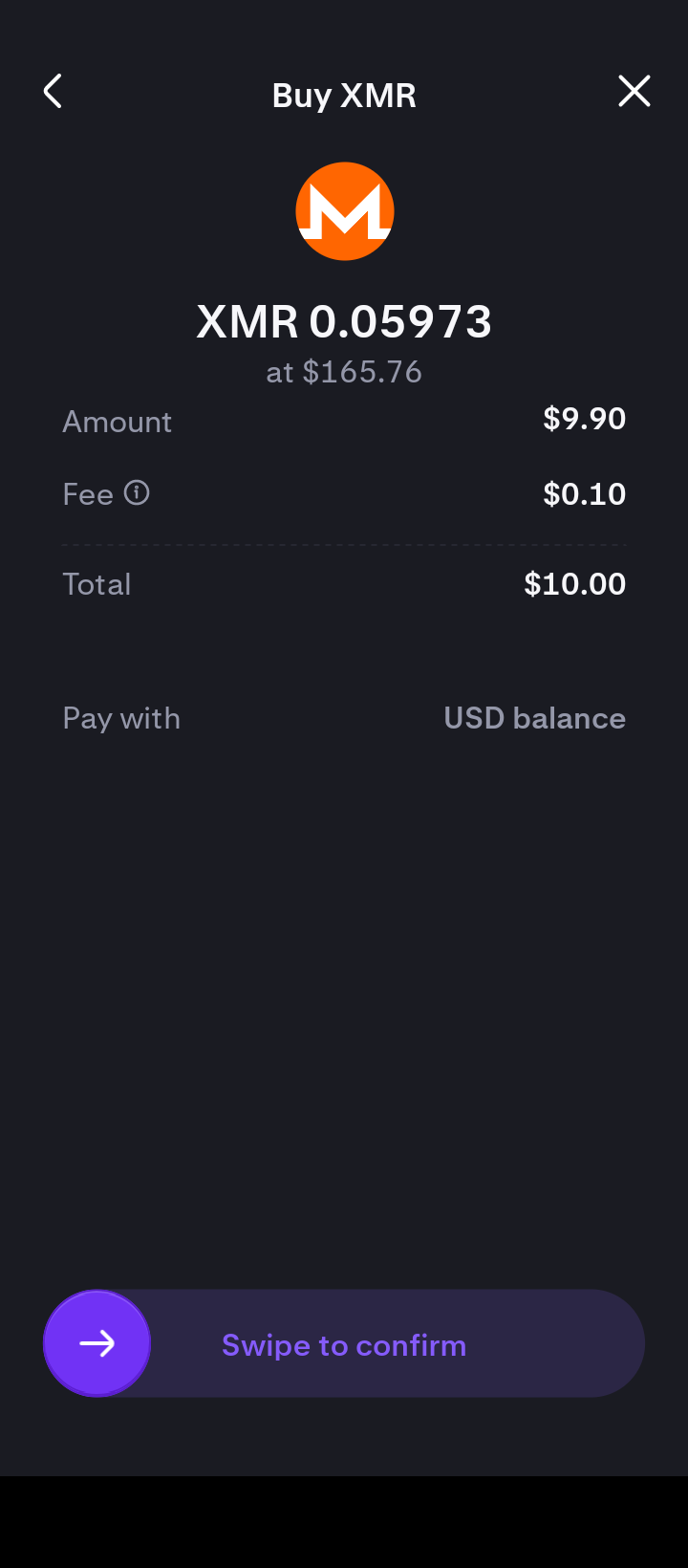Go back from the Buy XMR screen
Image resolution: width=688 pixels, height=1568 pixels.
54,92
